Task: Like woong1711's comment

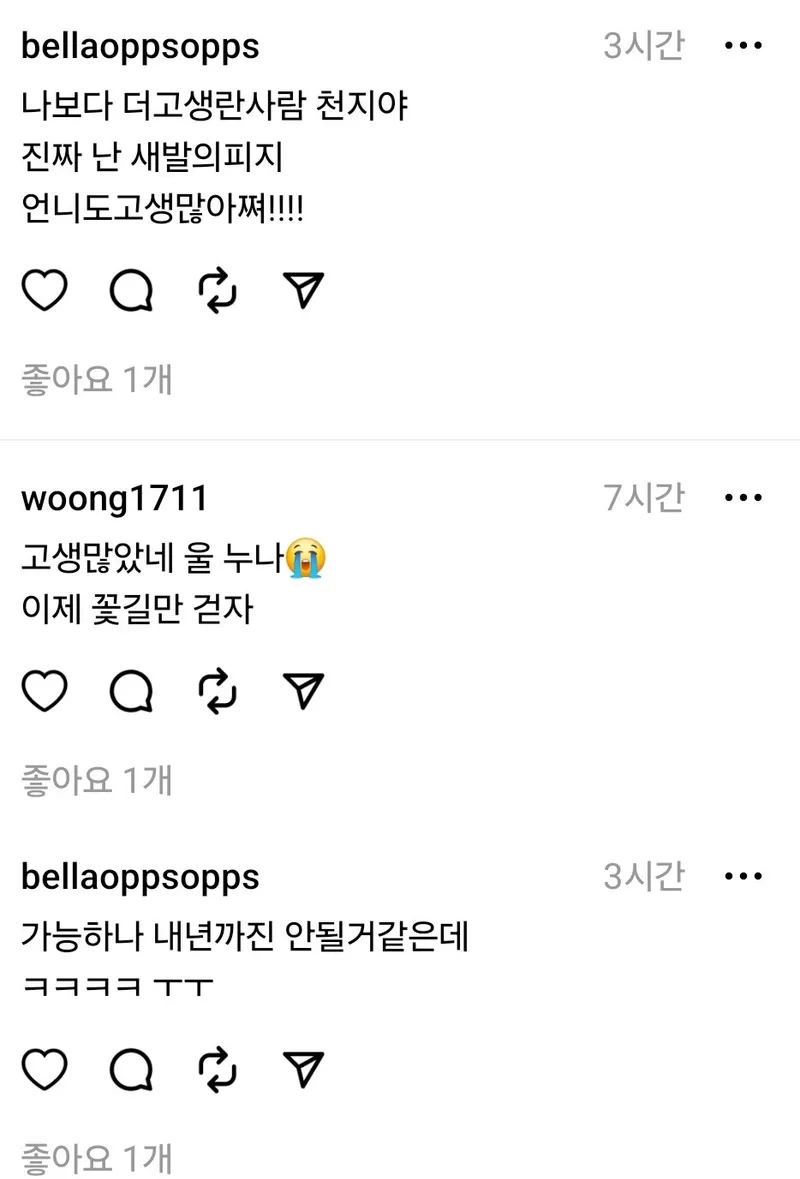Action: (44, 691)
